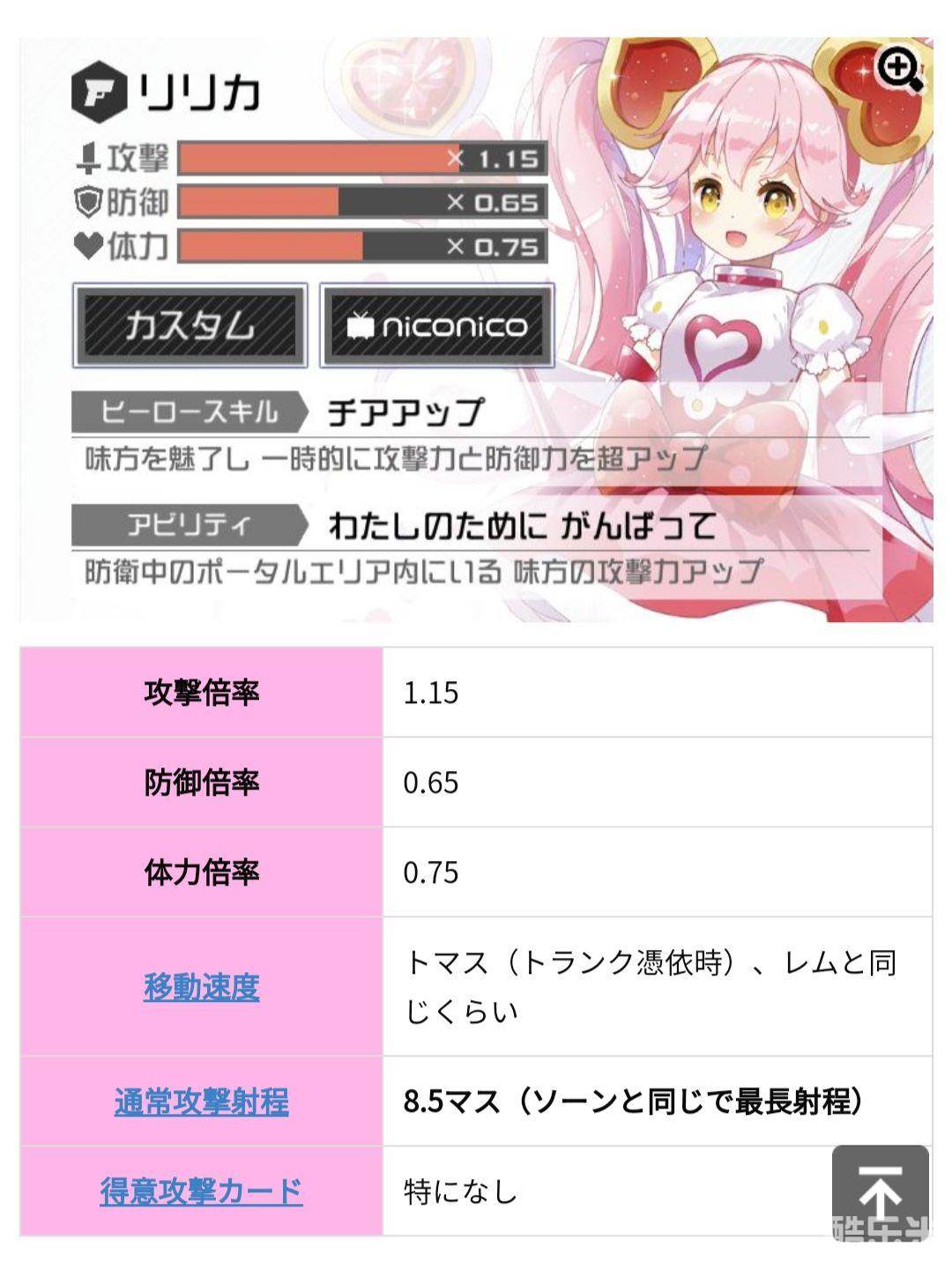Jump back to top of page
Screen dimensions: 952x1262
(x=880, y=1194)
